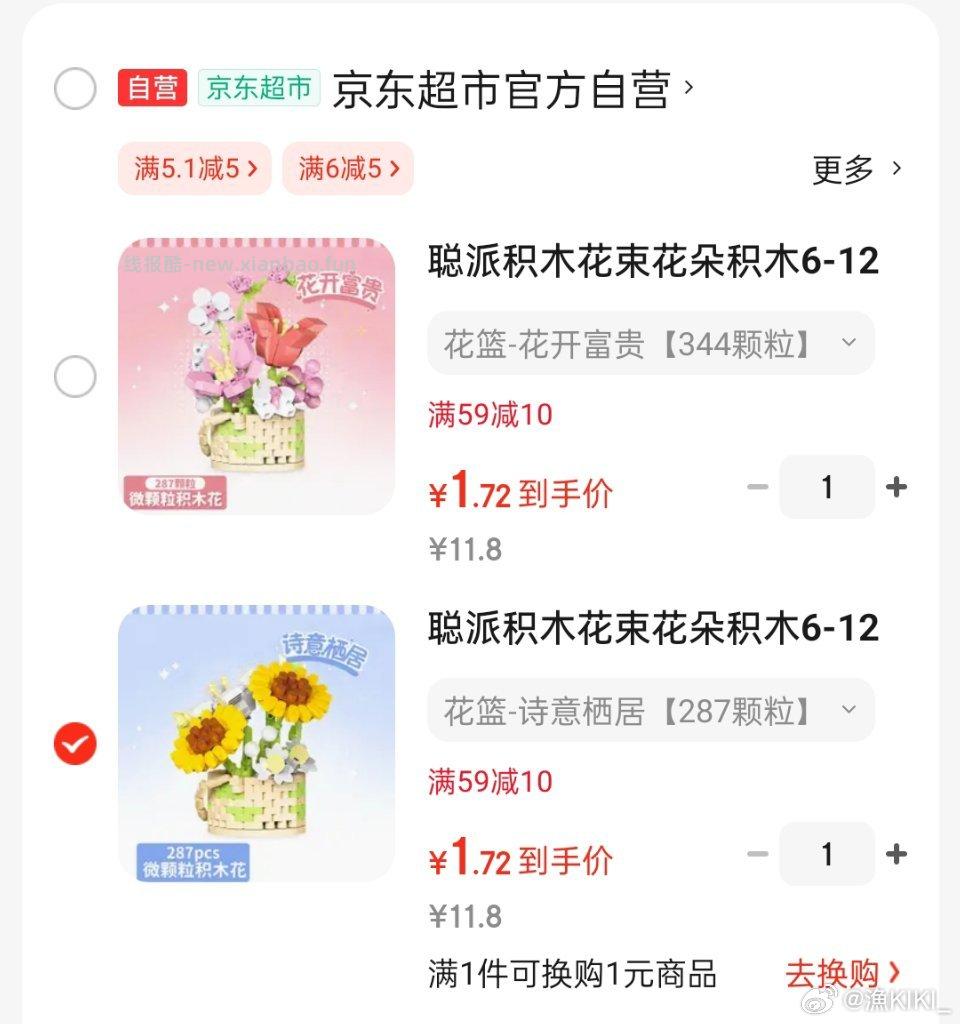Open the 满5.1减5 coupon tag
Image resolution: width=960 pixels, height=1024 pixels.
pos(194,169)
